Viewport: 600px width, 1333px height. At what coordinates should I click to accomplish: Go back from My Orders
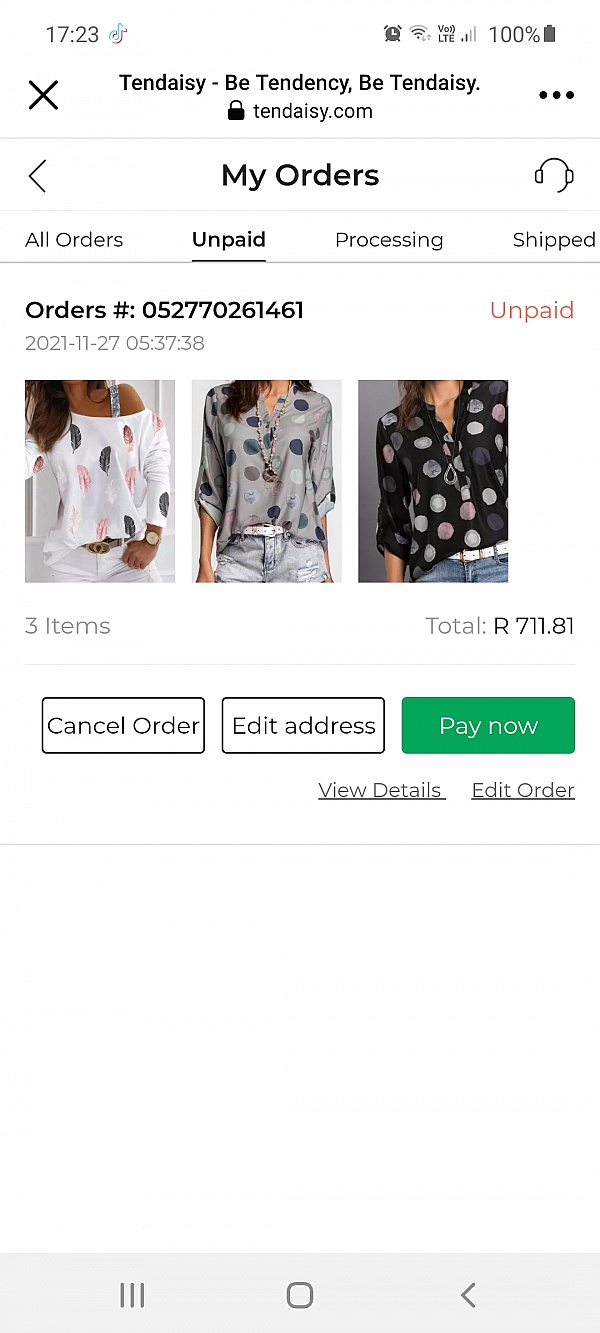coord(38,176)
